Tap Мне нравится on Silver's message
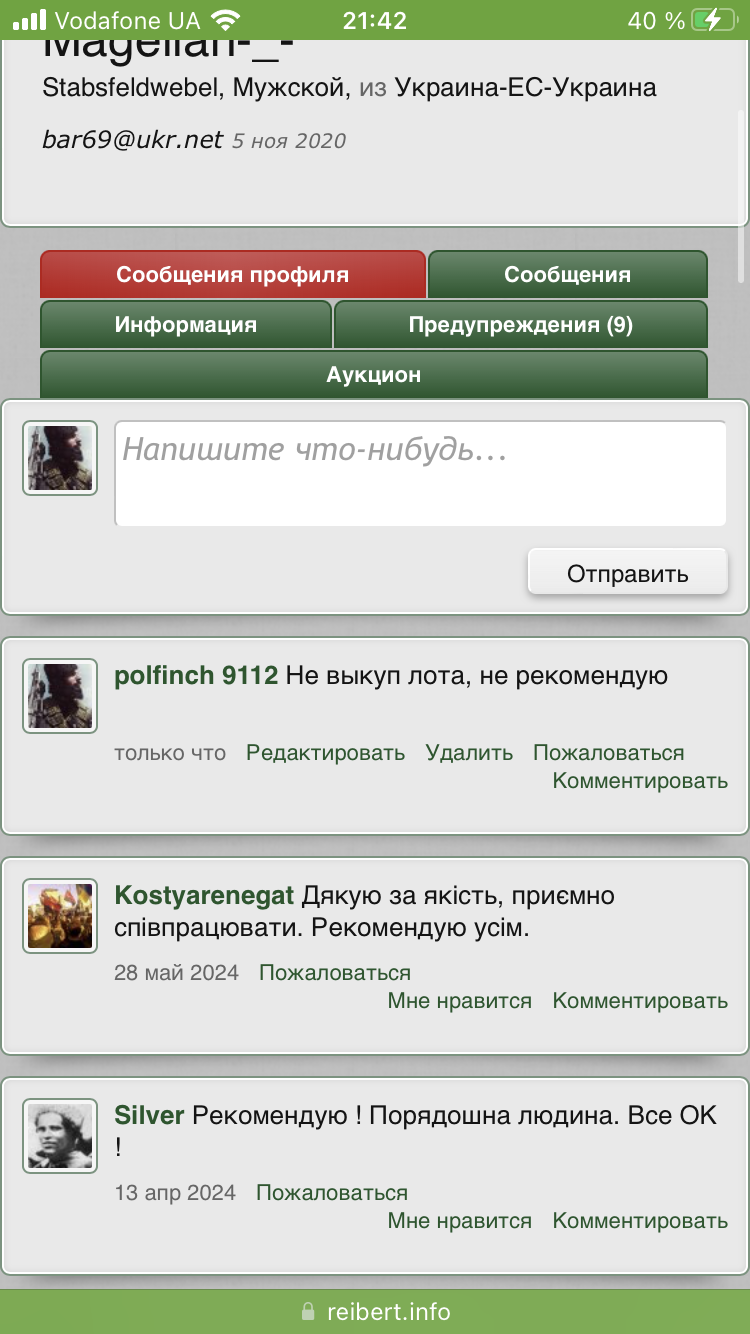The image size is (750, 1334). tap(460, 1221)
